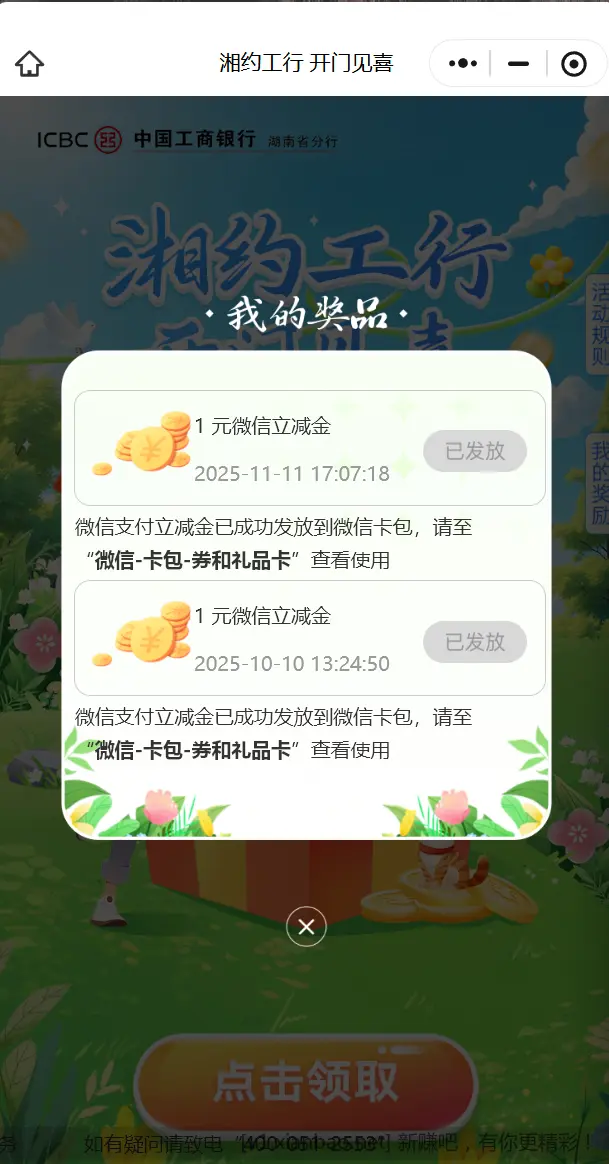Viewport: 609px width, 1164px height.
Task: Close the mini program with the circle icon
Action: [574, 64]
